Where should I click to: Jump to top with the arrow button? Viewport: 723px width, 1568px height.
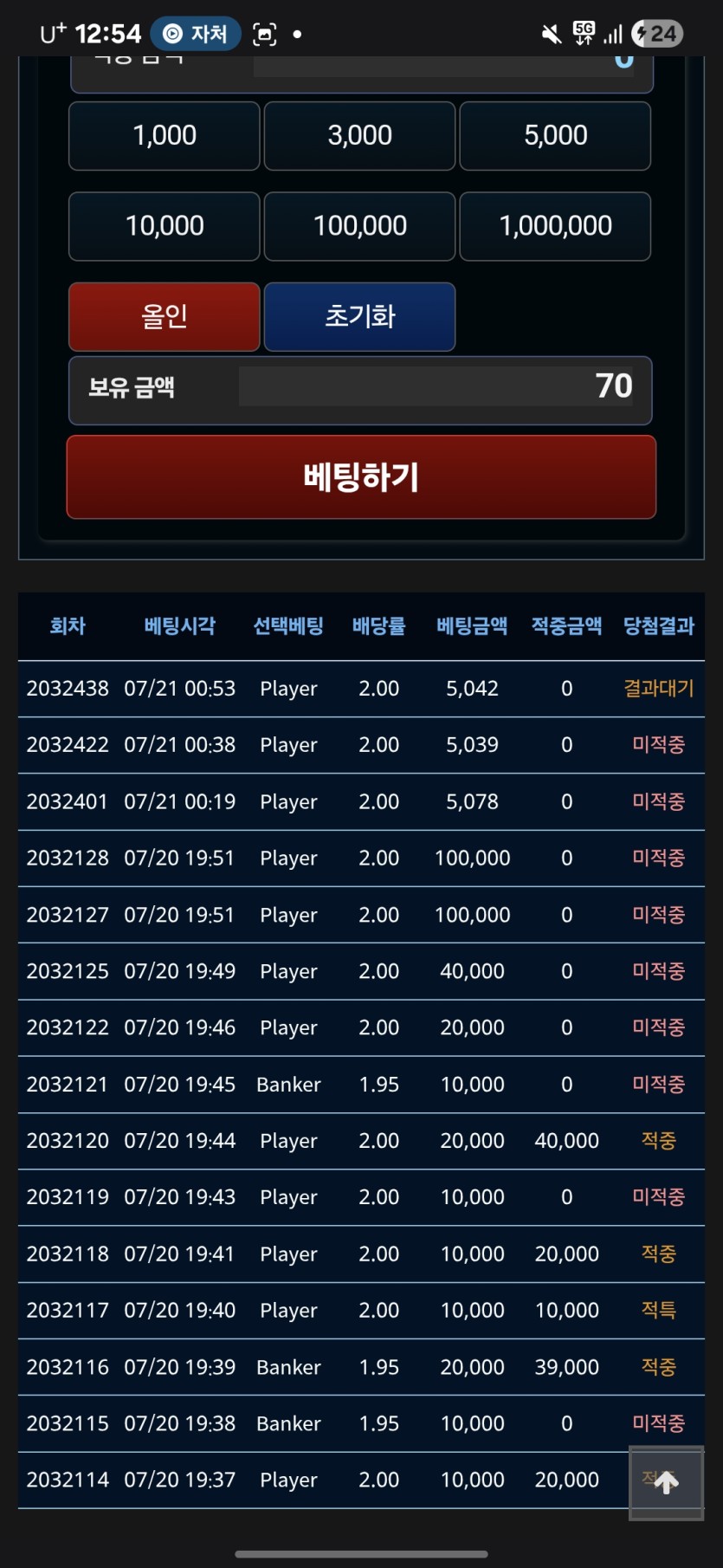tap(666, 1483)
